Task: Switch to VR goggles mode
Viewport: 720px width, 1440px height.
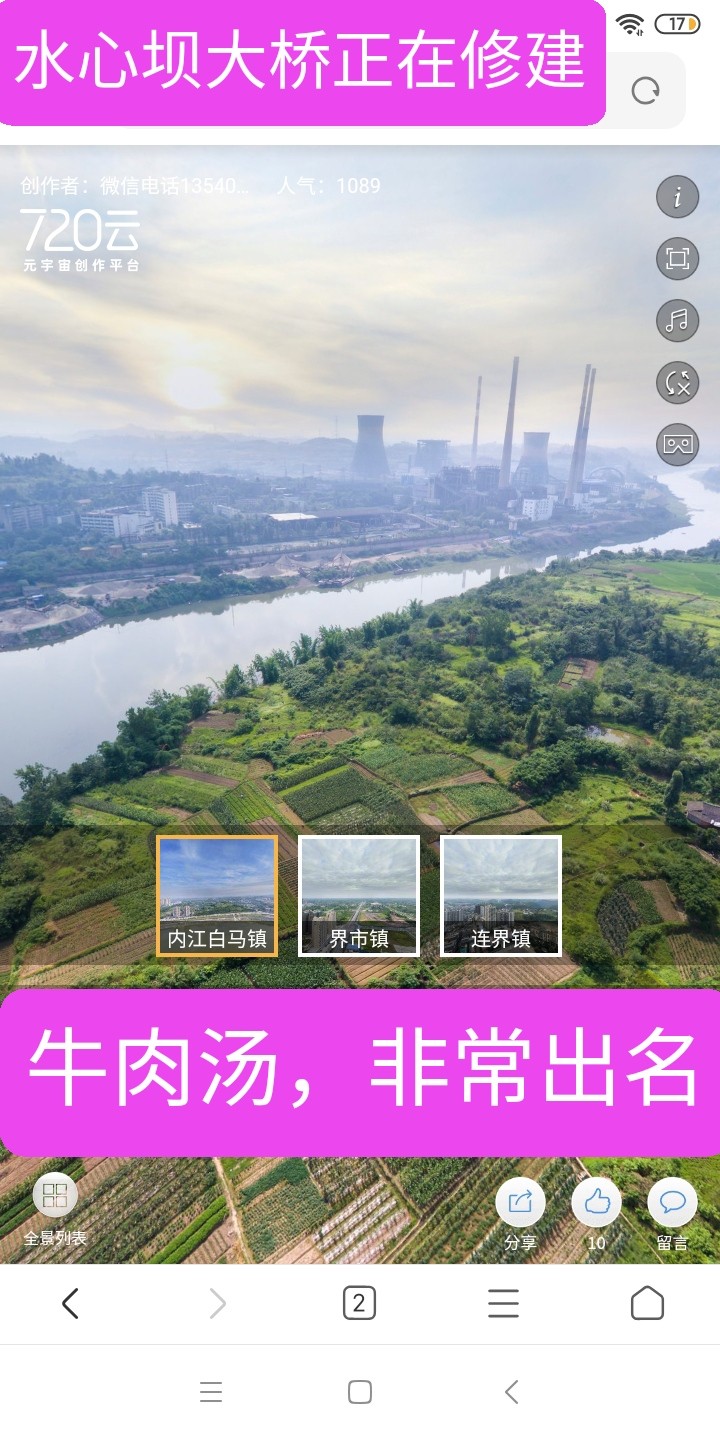Action: (677, 445)
